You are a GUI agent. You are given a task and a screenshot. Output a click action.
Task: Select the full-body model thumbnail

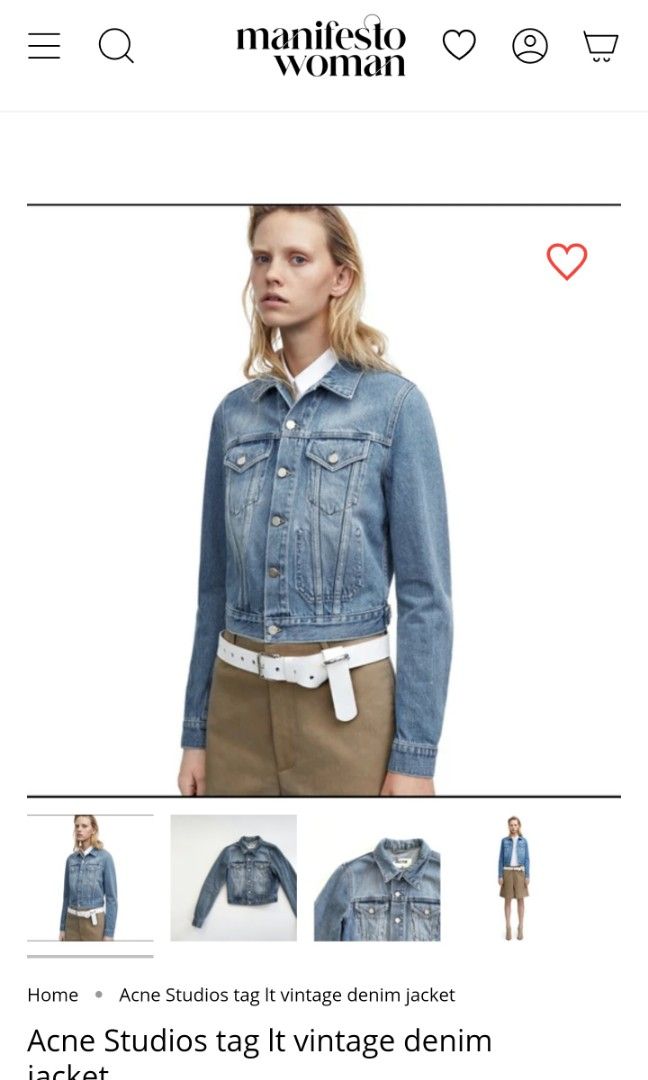point(514,878)
